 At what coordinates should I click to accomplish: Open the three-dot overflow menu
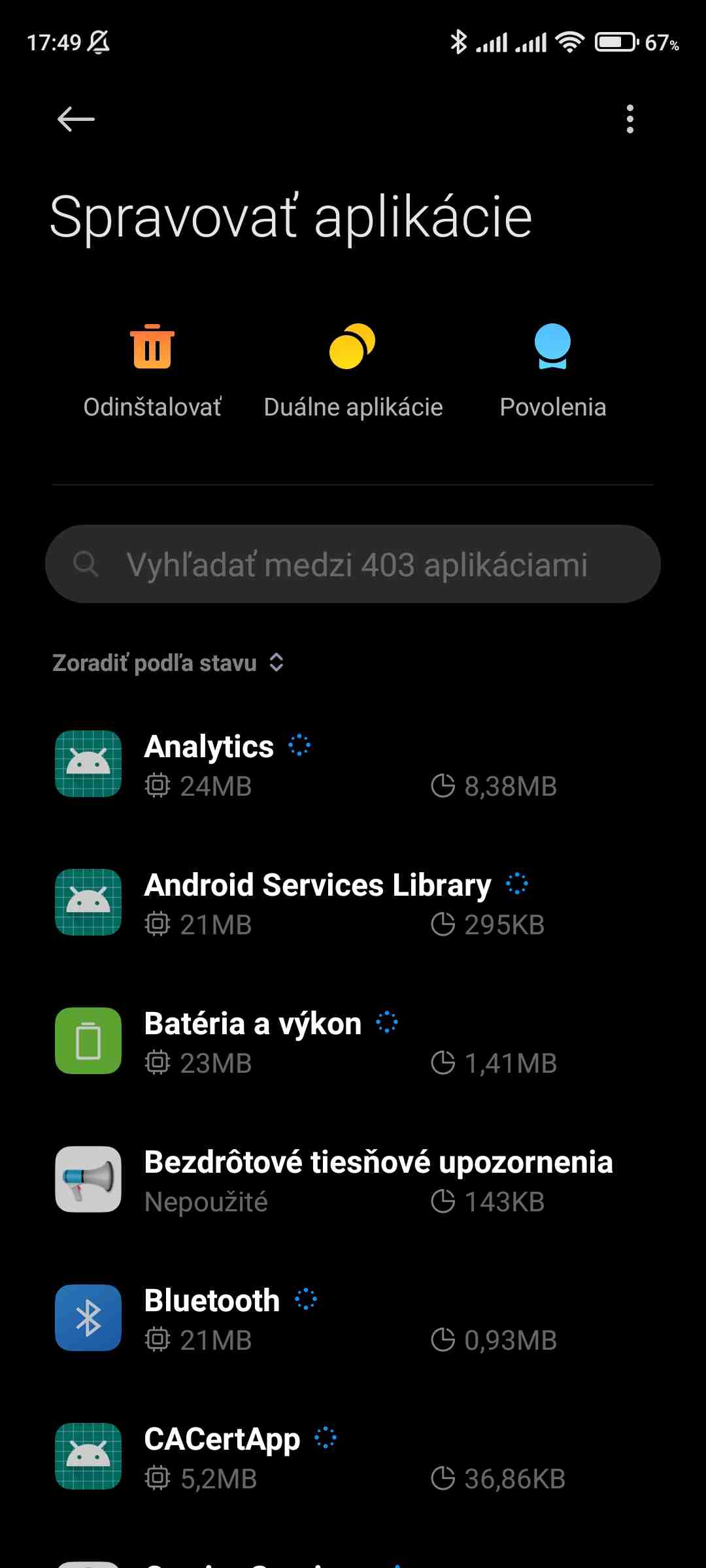(630, 119)
